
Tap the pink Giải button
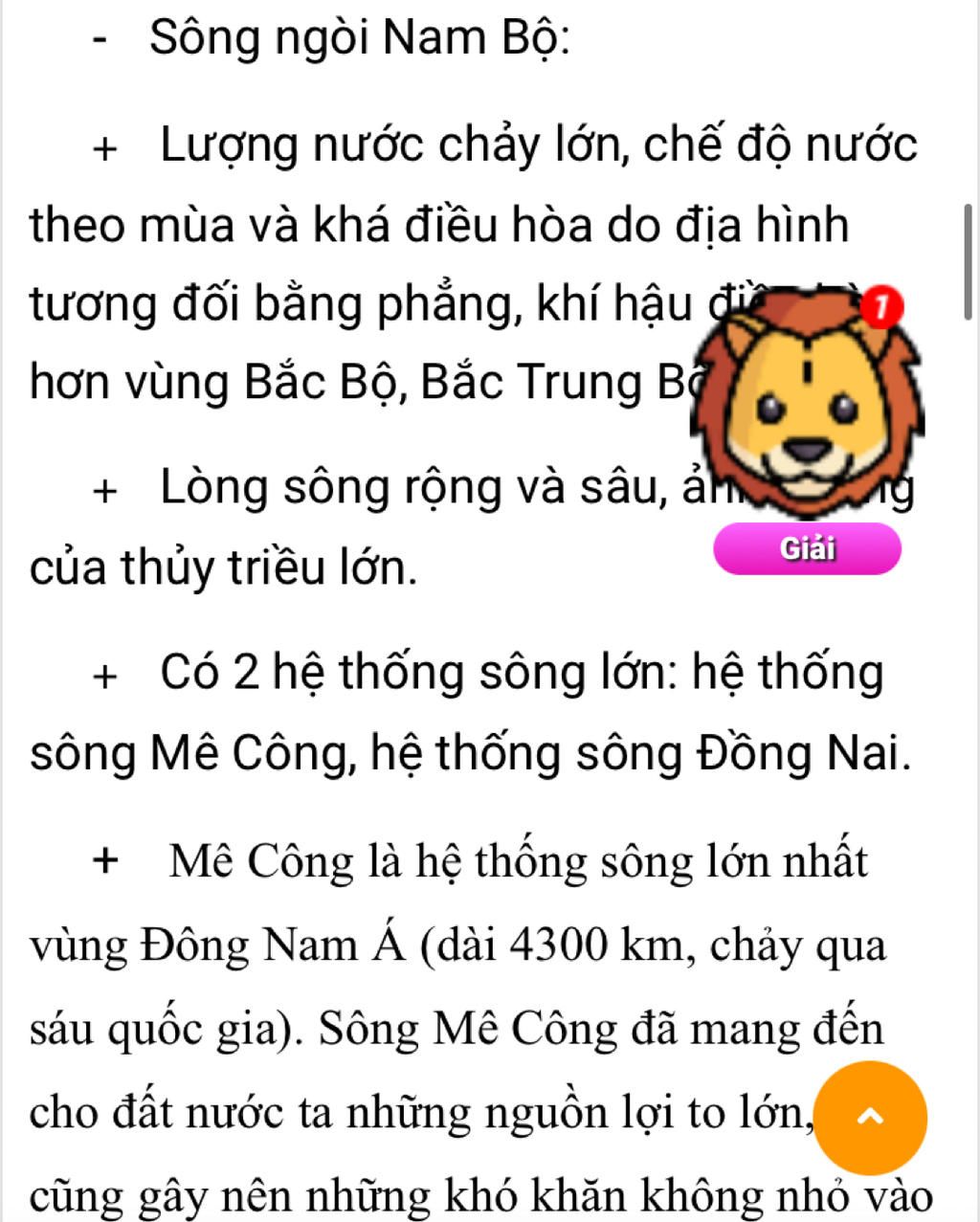tap(807, 549)
